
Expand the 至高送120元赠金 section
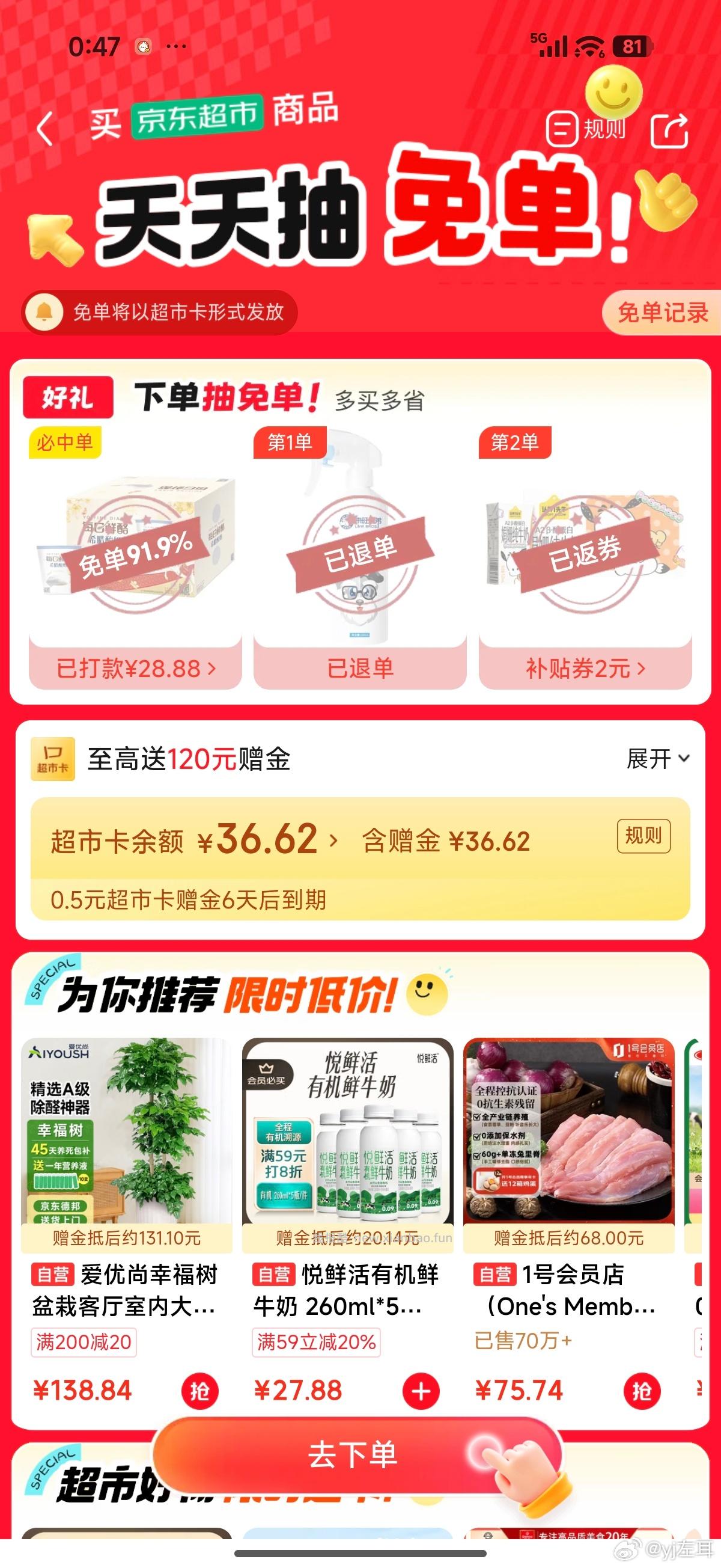[x=659, y=758]
